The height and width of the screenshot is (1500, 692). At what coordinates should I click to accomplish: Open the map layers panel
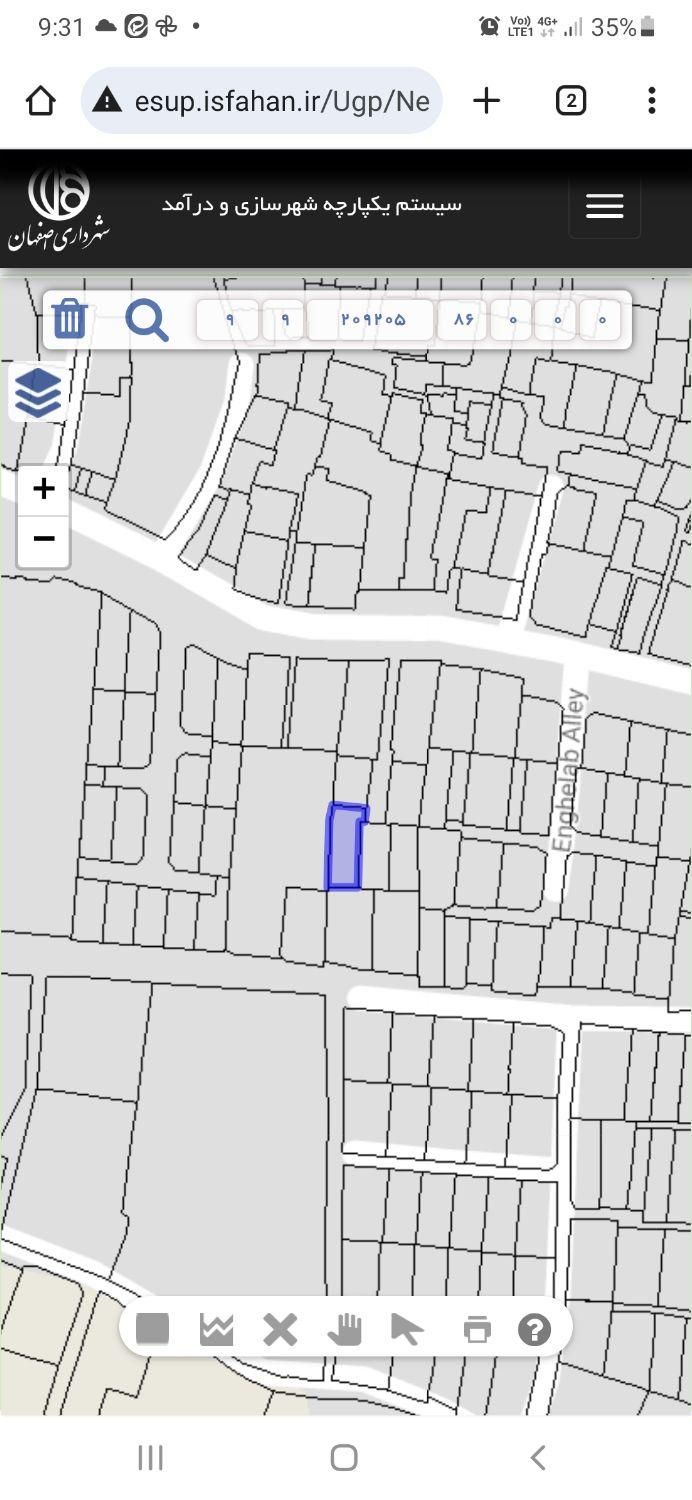pos(39,393)
